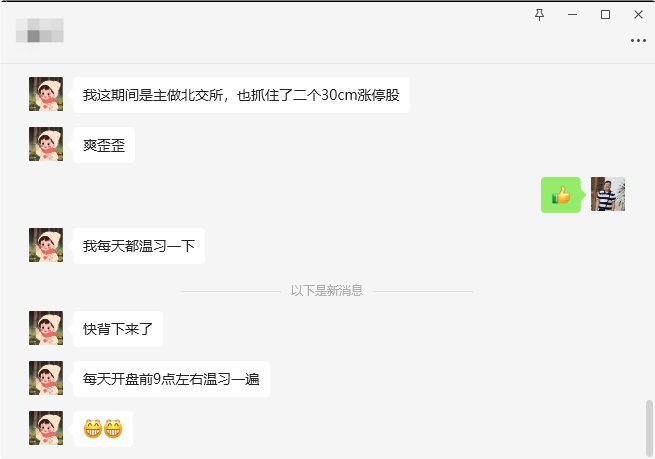Click the chat scrollbar thumb

[649, 424]
